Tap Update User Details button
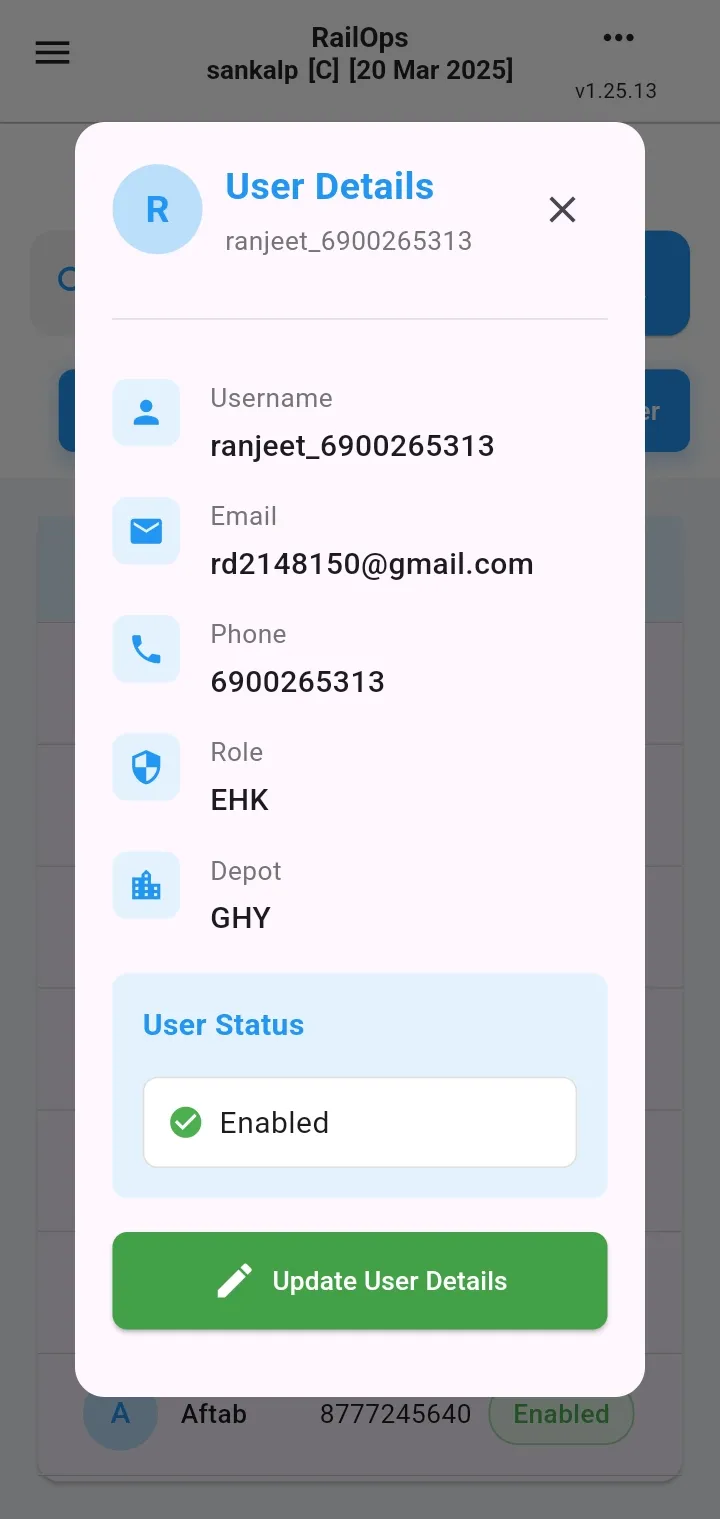Image resolution: width=720 pixels, height=1519 pixels. click(x=360, y=1281)
